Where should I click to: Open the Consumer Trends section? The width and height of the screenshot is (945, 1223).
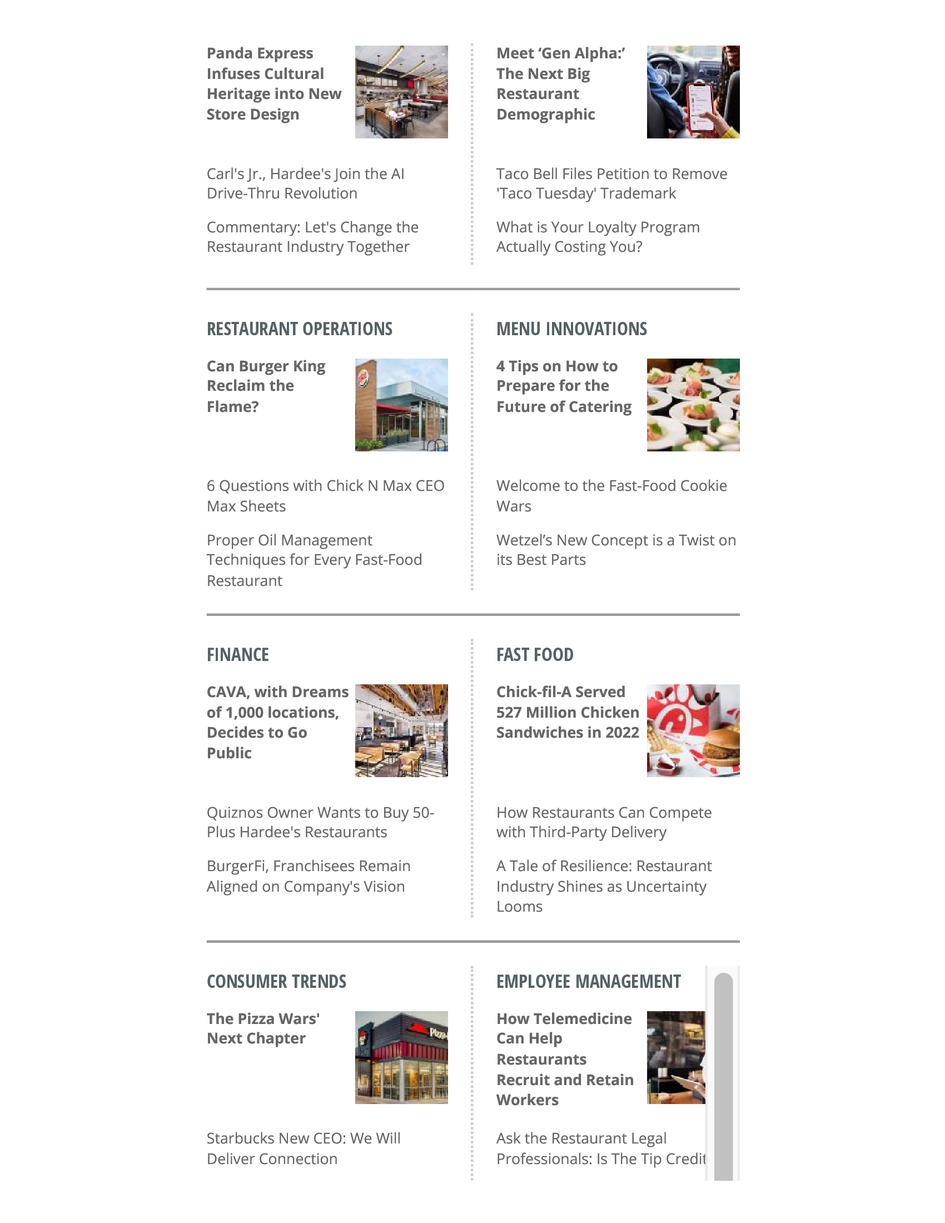click(x=276, y=981)
